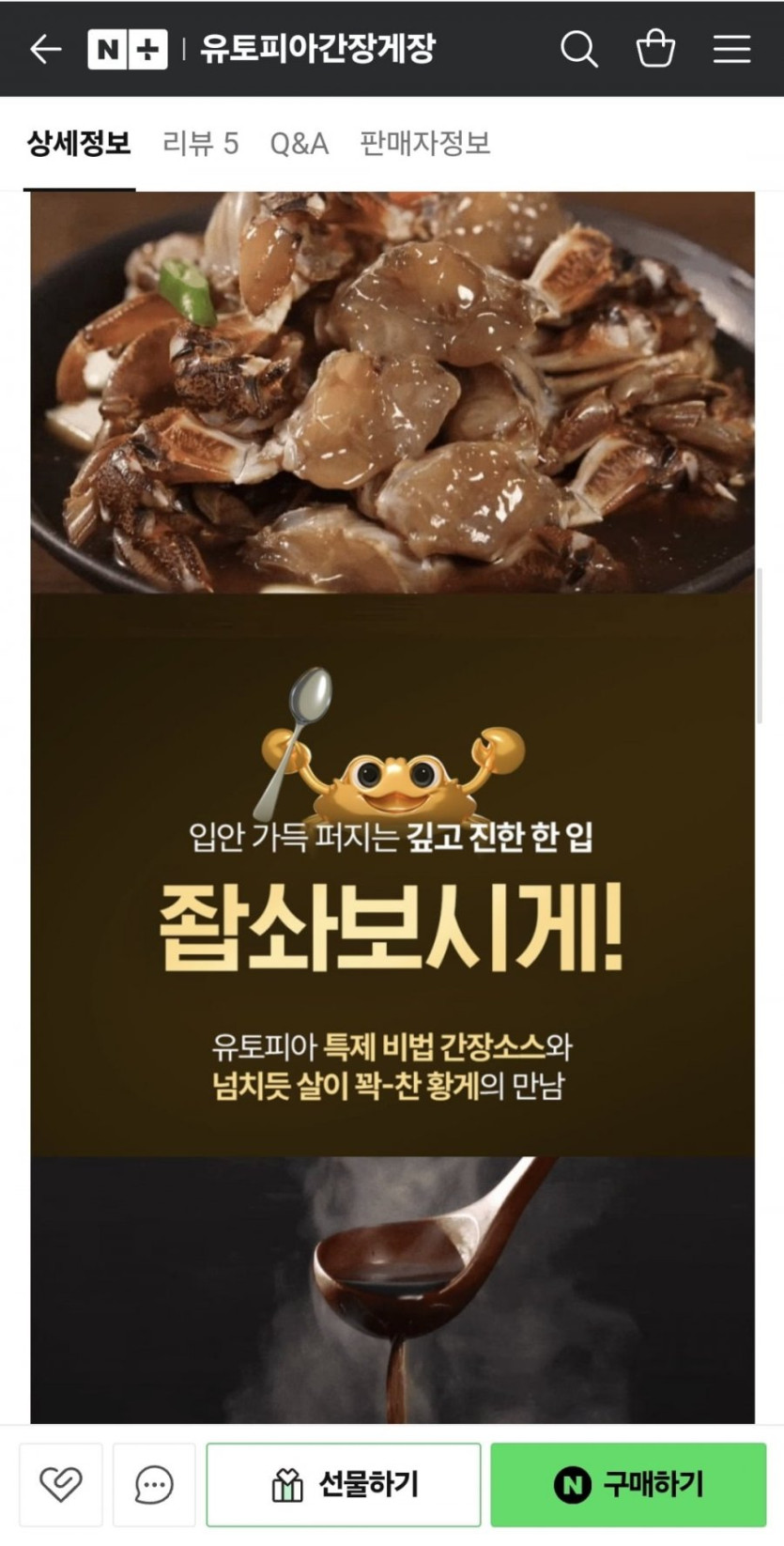Screen dimensions: 784x1546
Task: Open the search icon
Action: point(578,49)
